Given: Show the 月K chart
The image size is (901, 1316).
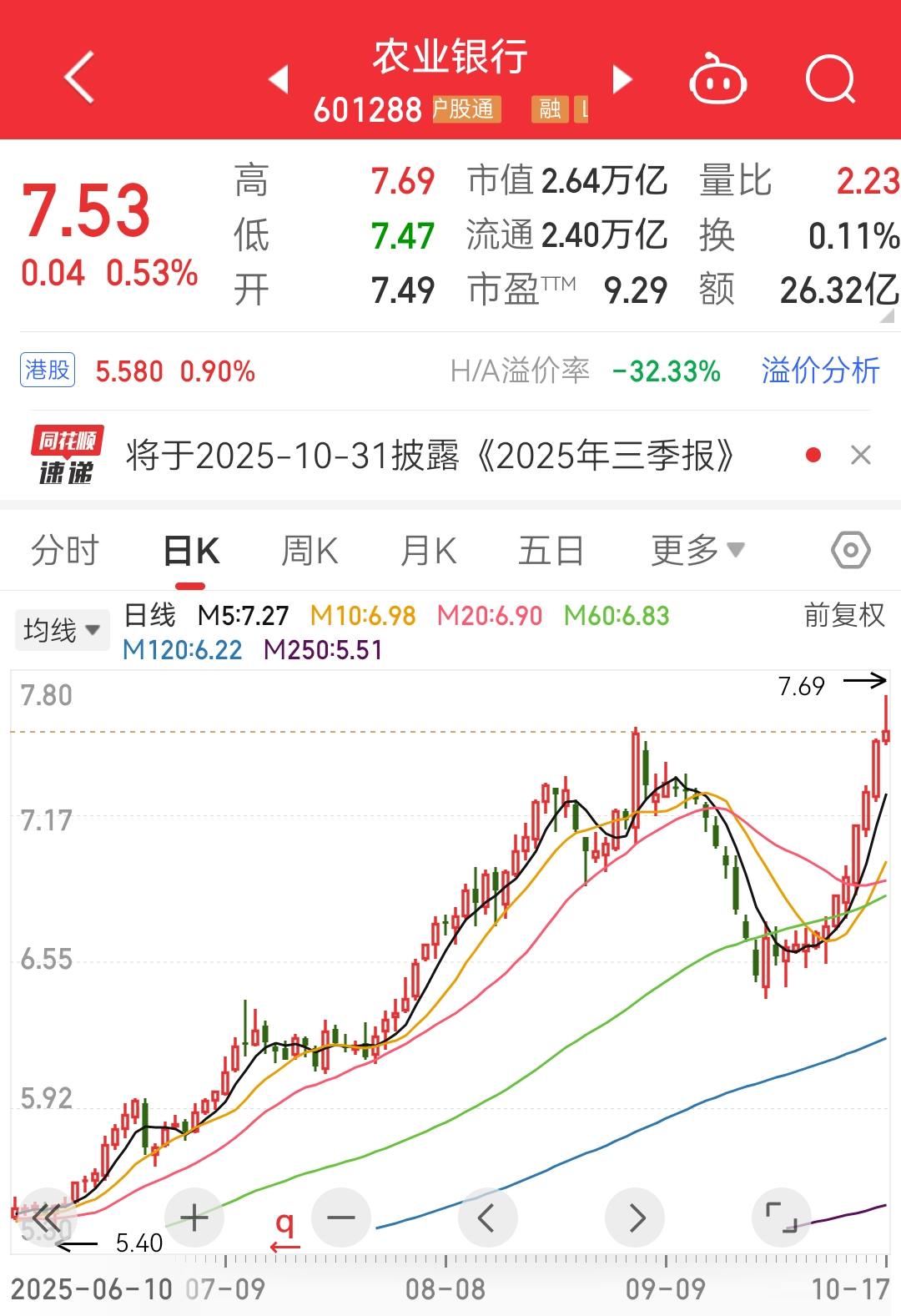Looking at the screenshot, I should tap(429, 551).
